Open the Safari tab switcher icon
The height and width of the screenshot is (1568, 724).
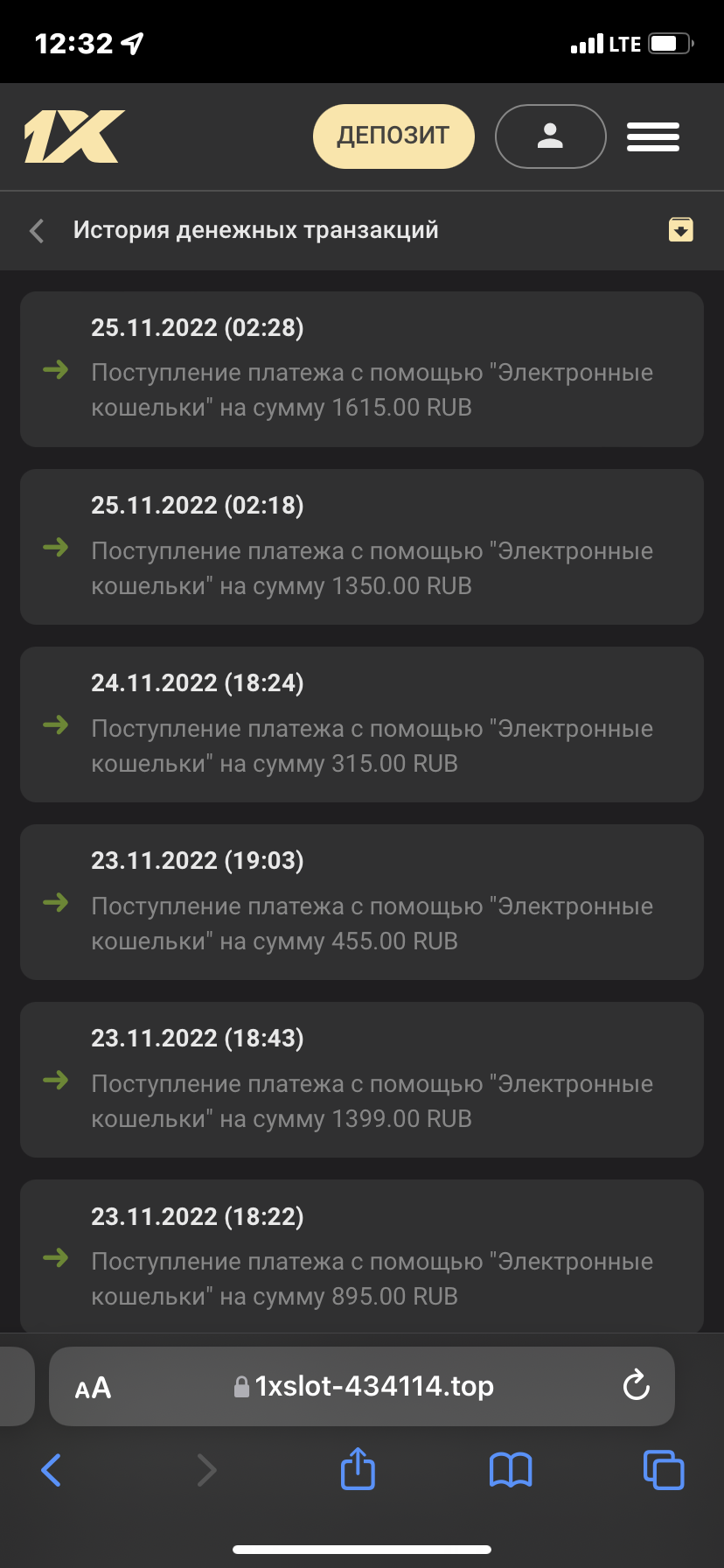[x=664, y=1469]
